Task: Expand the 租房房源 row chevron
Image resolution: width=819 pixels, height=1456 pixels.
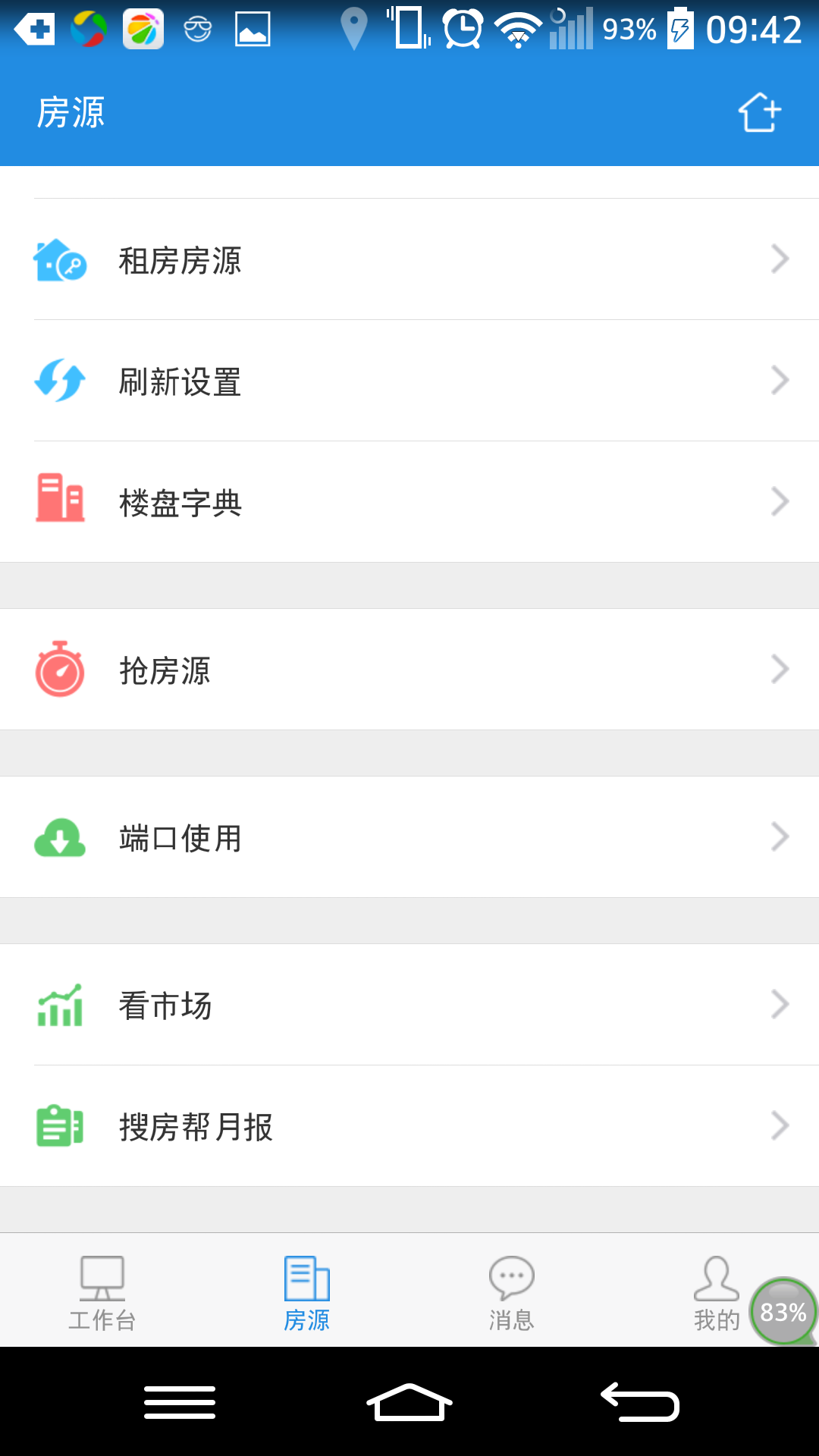Action: 781,260
